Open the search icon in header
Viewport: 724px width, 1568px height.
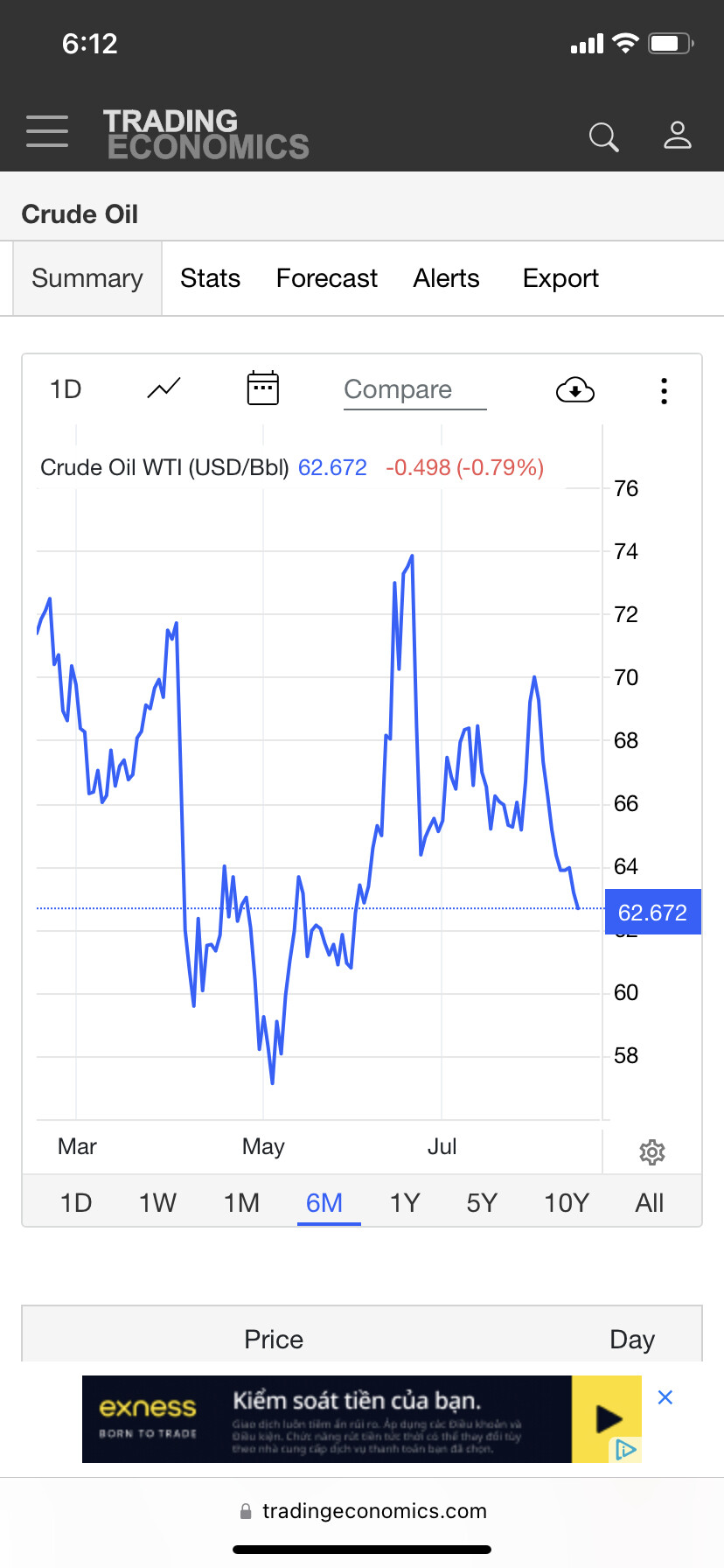[x=603, y=136]
